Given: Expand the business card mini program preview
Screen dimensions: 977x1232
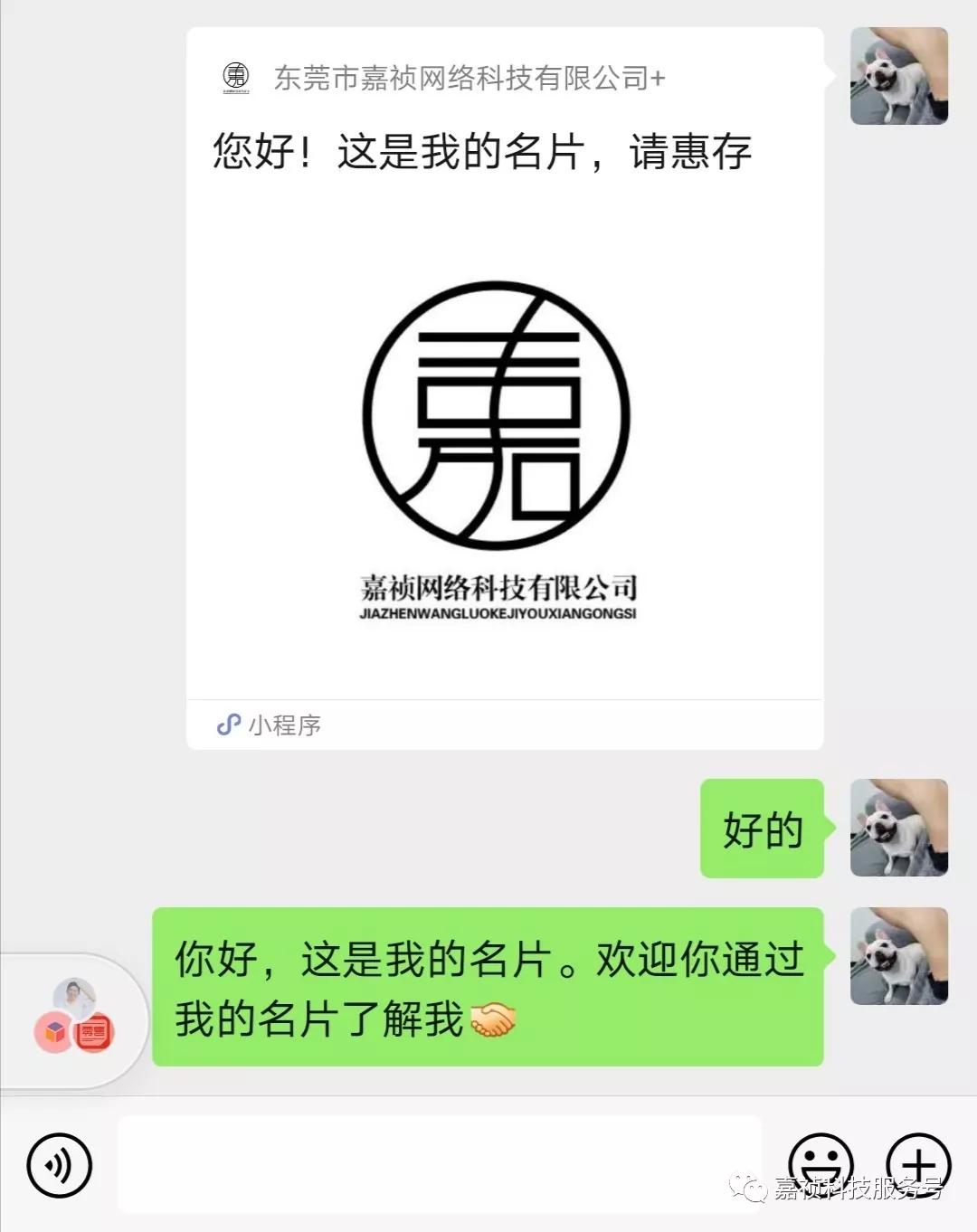Looking at the screenshot, I should 501,434.
